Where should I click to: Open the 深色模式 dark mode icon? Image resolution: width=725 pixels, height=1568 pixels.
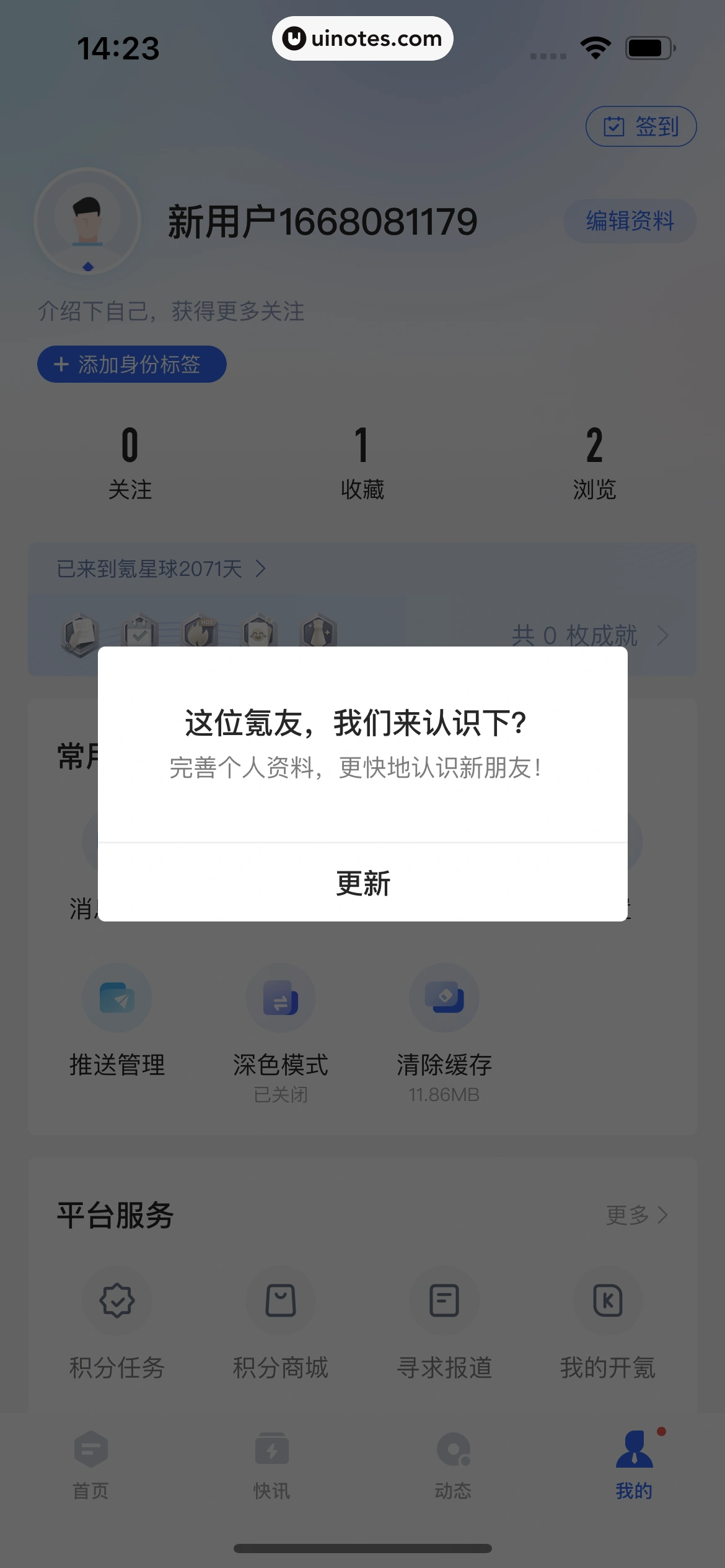click(x=280, y=998)
